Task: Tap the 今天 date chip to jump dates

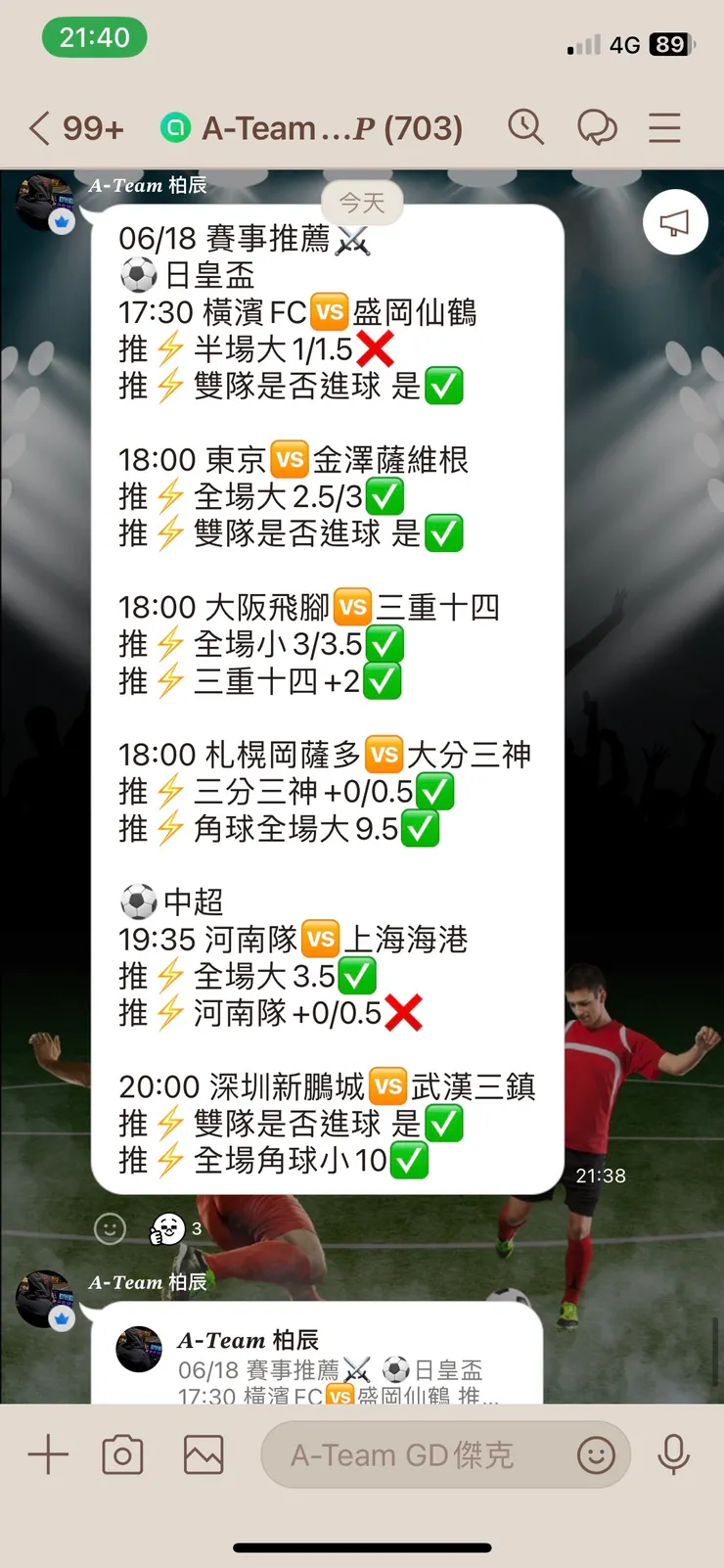Action: (362, 203)
